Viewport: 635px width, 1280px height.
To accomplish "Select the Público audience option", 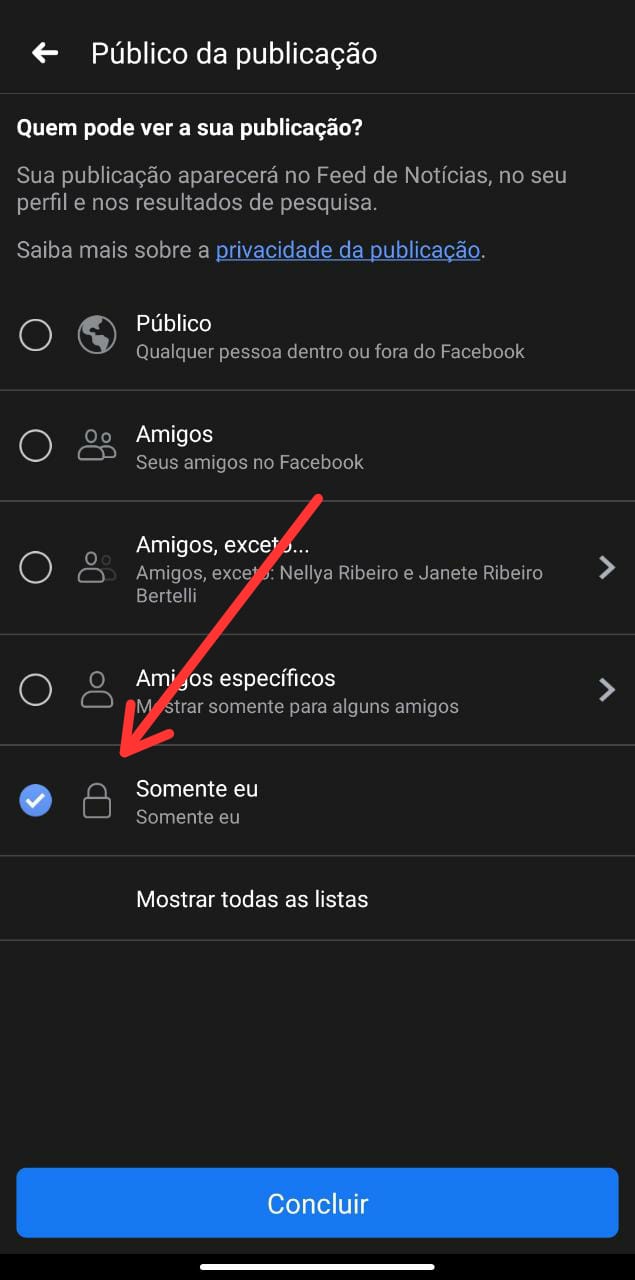I will coord(36,335).
